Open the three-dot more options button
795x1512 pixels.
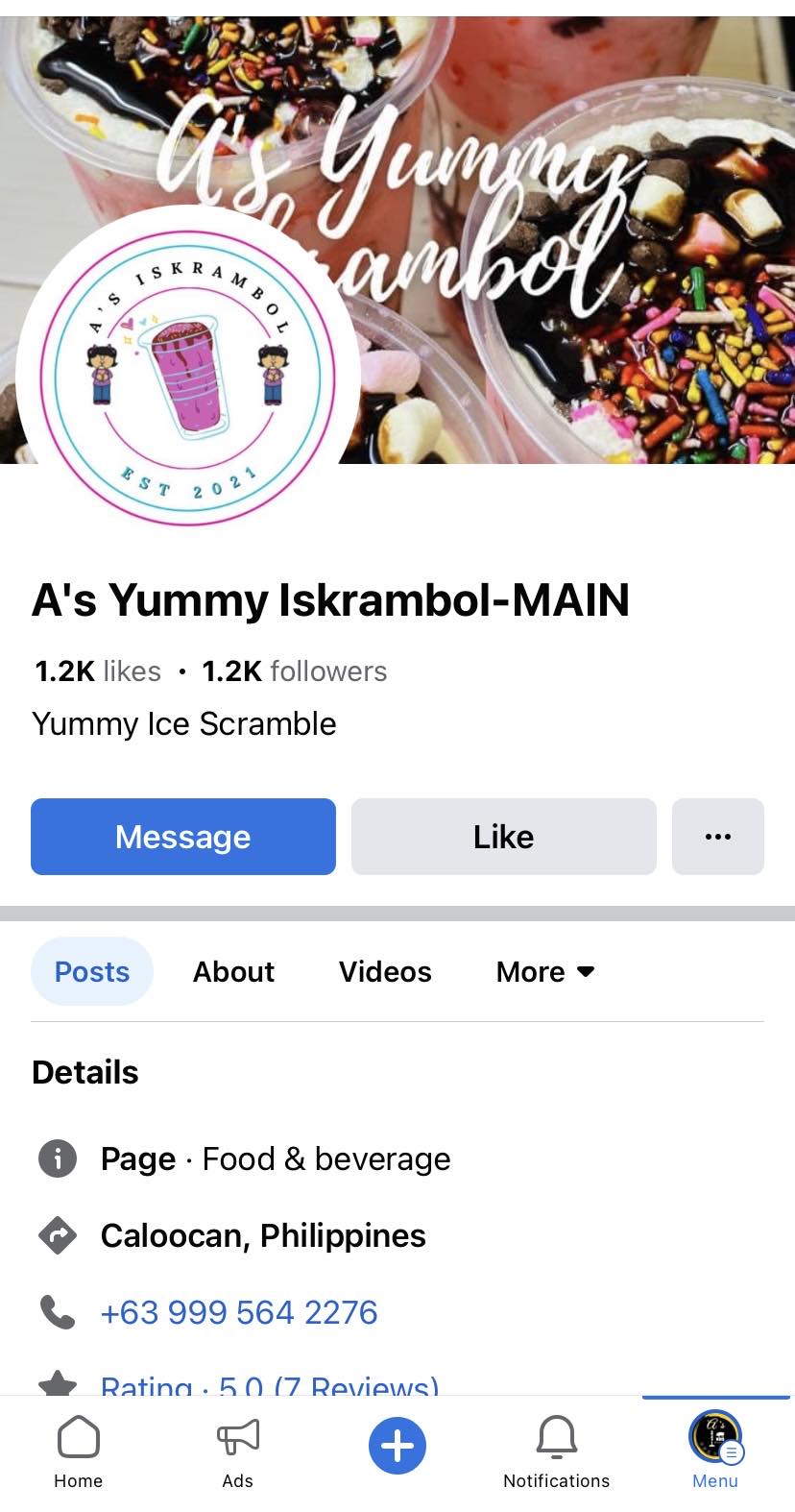click(x=717, y=837)
